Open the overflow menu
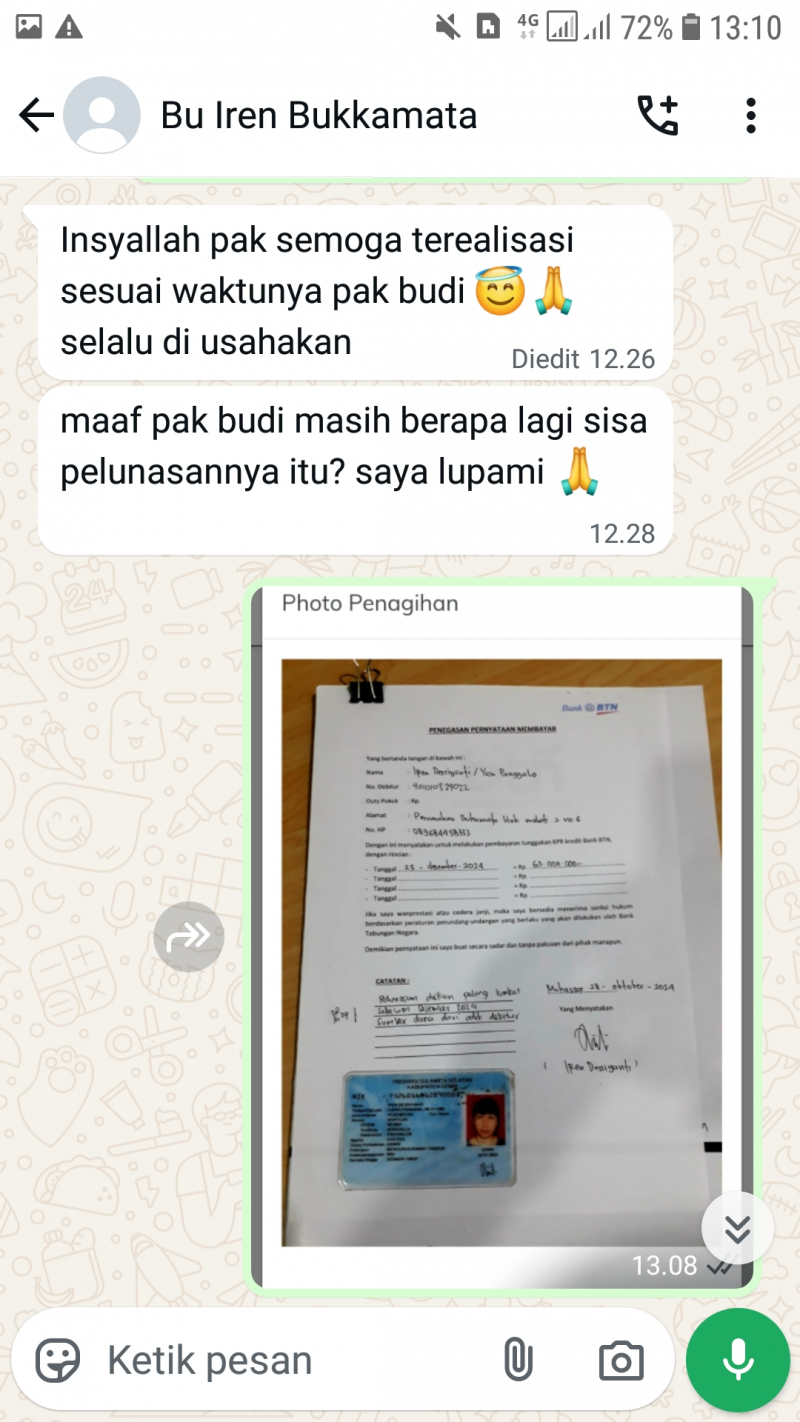The image size is (800, 1422). point(750,116)
